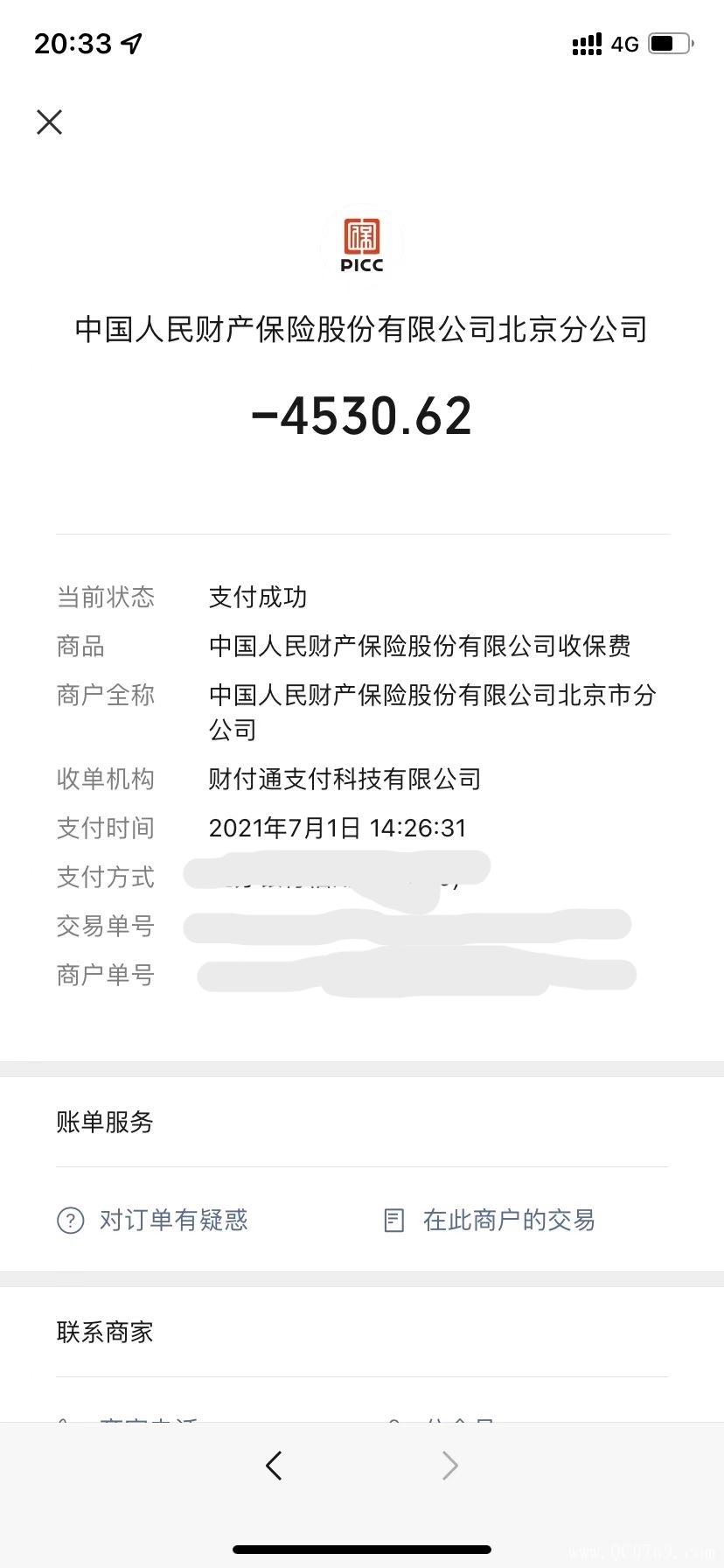
Task: Open 对订单有疑惑 order help
Action: (x=154, y=1220)
